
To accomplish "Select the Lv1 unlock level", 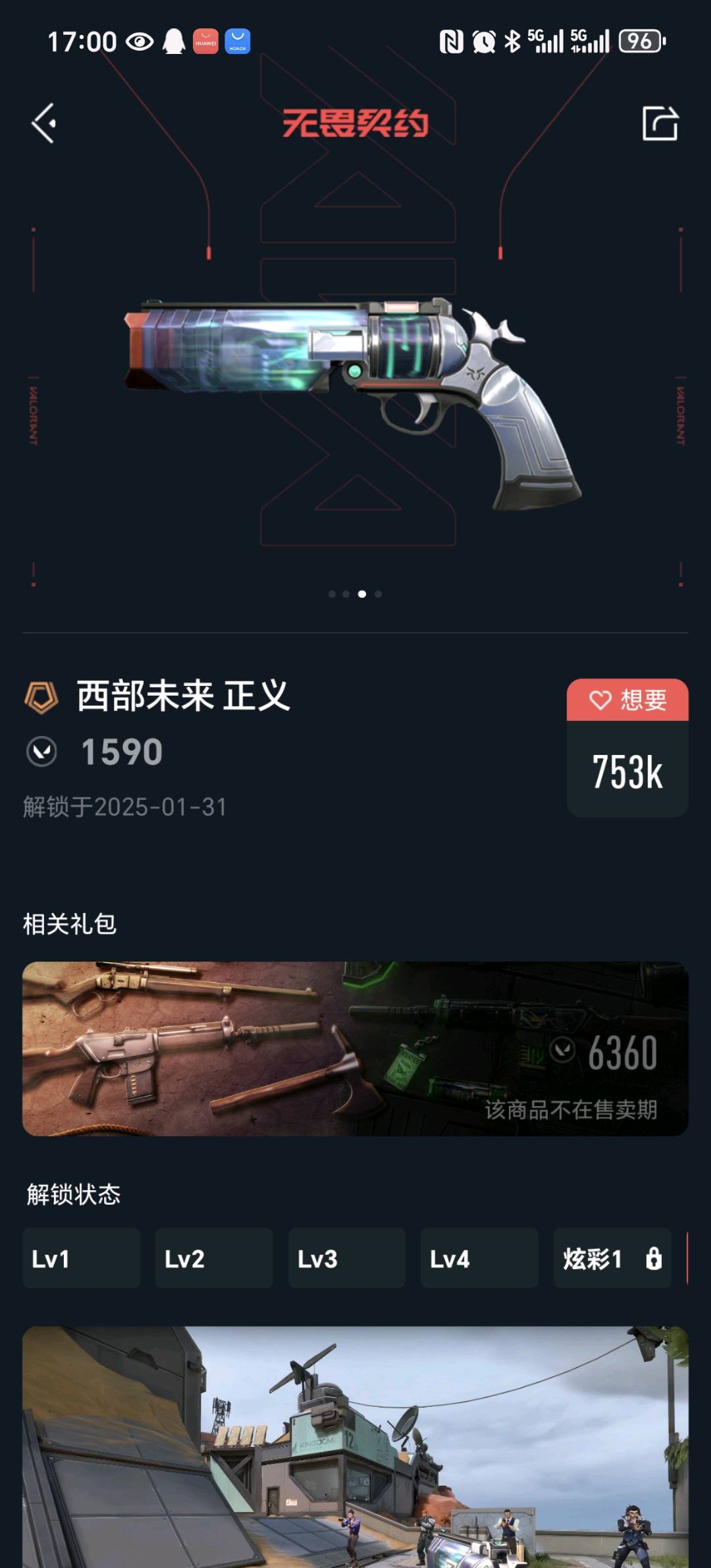I will point(81,1258).
